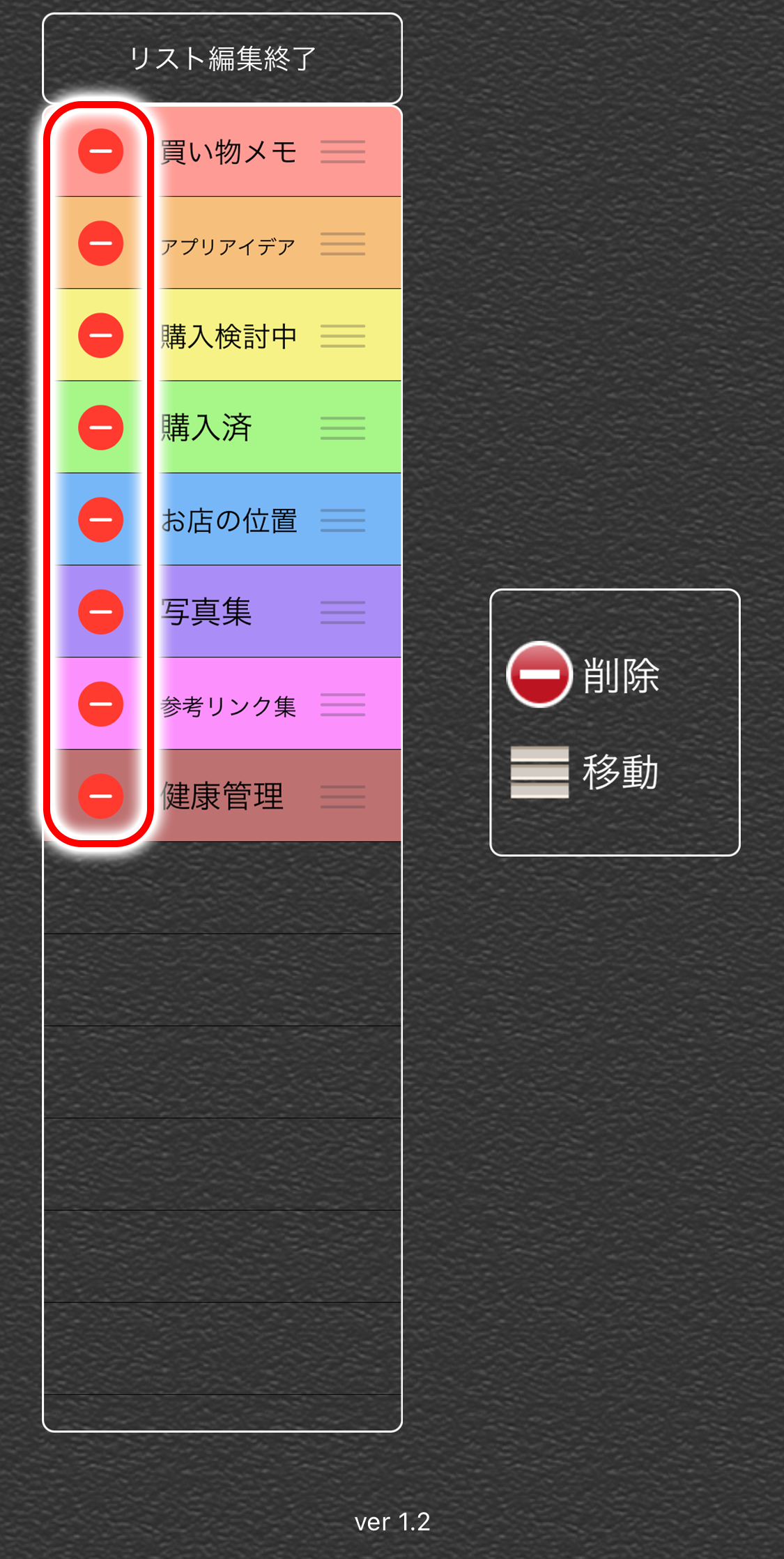Delete the 買い物メモ list
The width and height of the screenshot is (784, 1559).
(x=101, y=151)
